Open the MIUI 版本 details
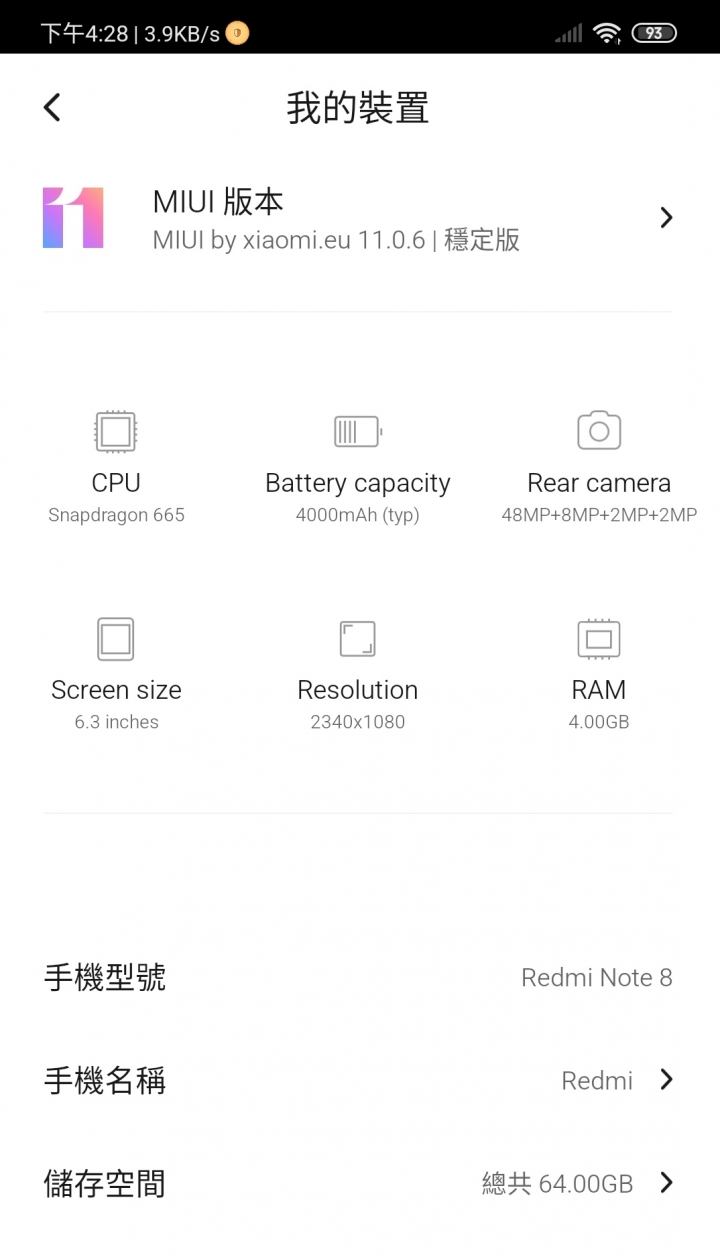 pyautogui.click(x=358, y=218)
